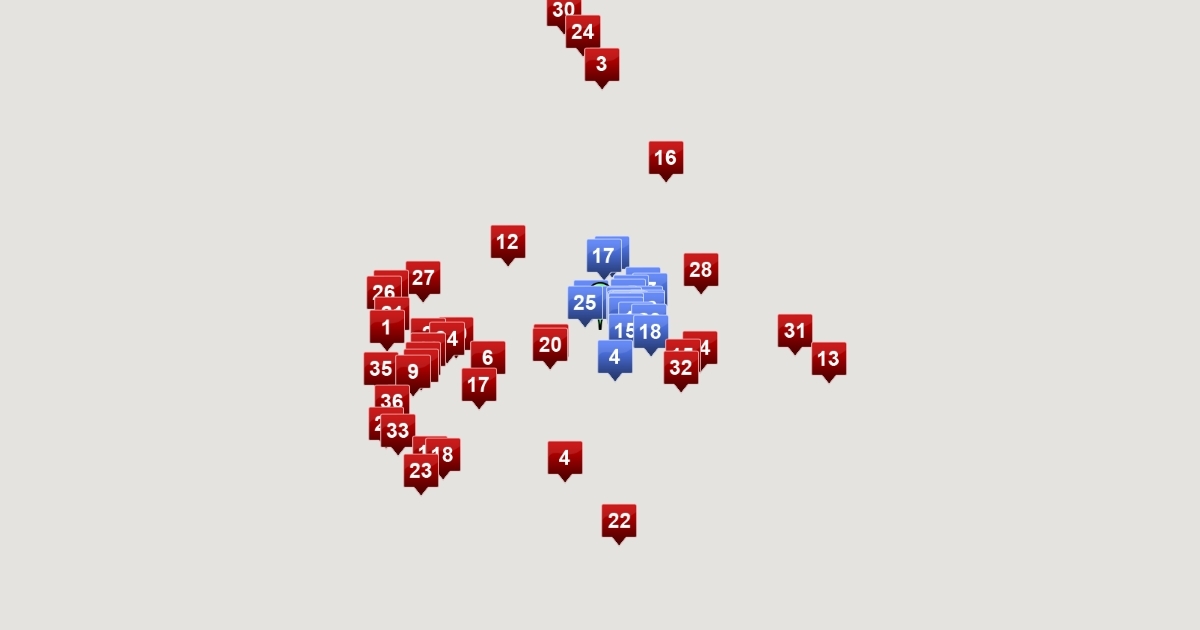This screenshot has height=630, width=1200.
Task: Tap red marker 22
Action: (619, 521)
